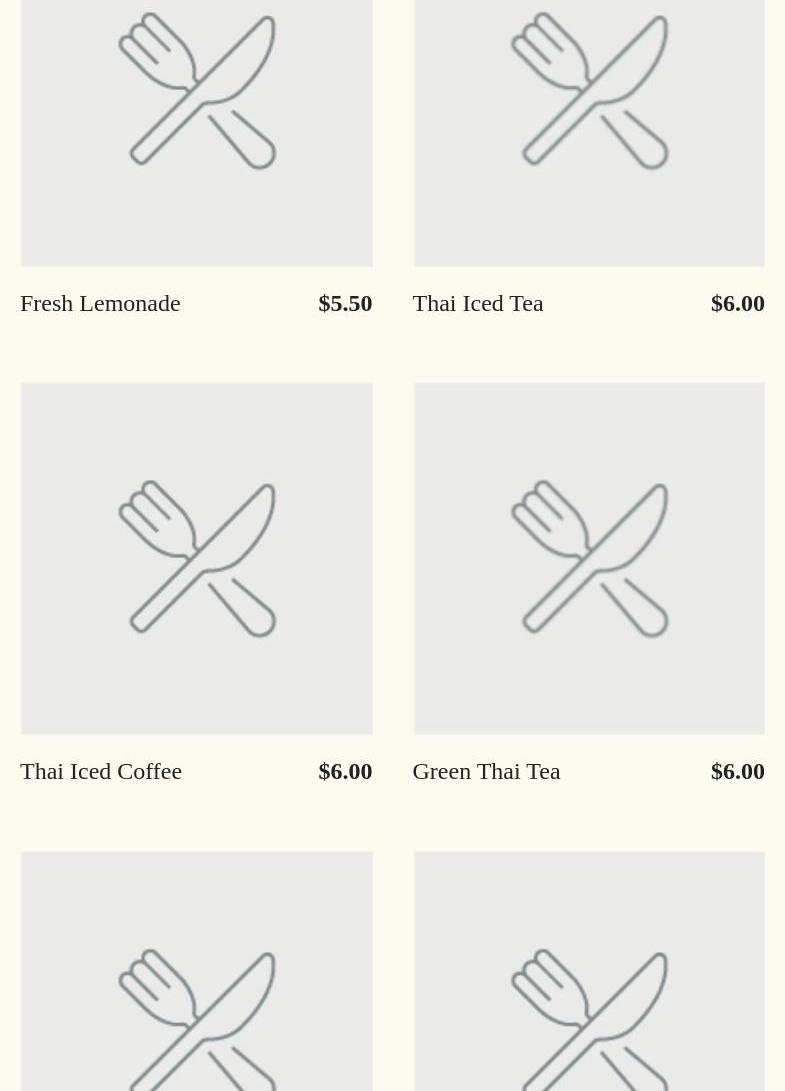
Task: Choose the Green Thai Tea item
Action: [x=486, y=771]
